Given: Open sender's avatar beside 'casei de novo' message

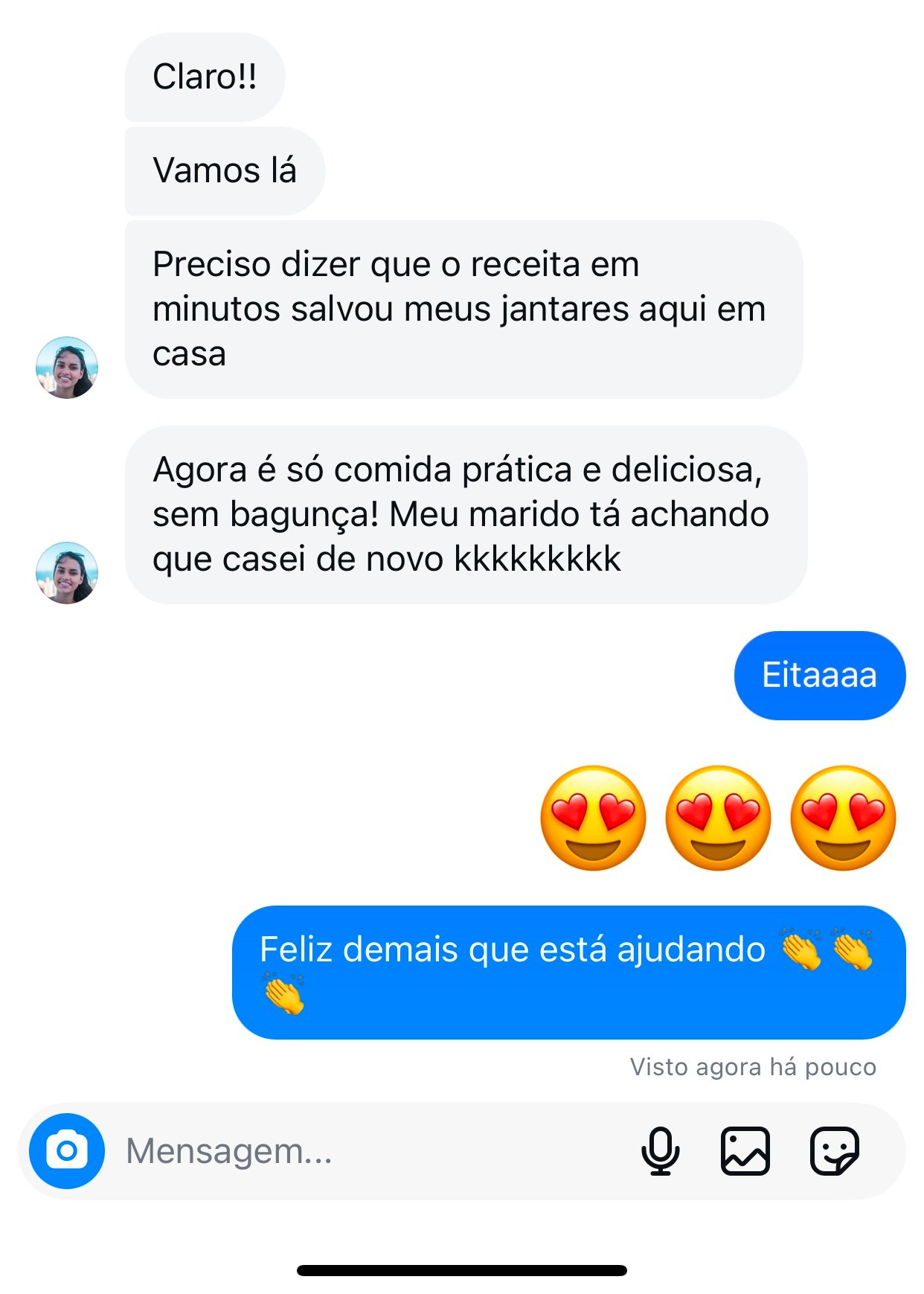Looking at the screenshot, I should pos(67,573).
